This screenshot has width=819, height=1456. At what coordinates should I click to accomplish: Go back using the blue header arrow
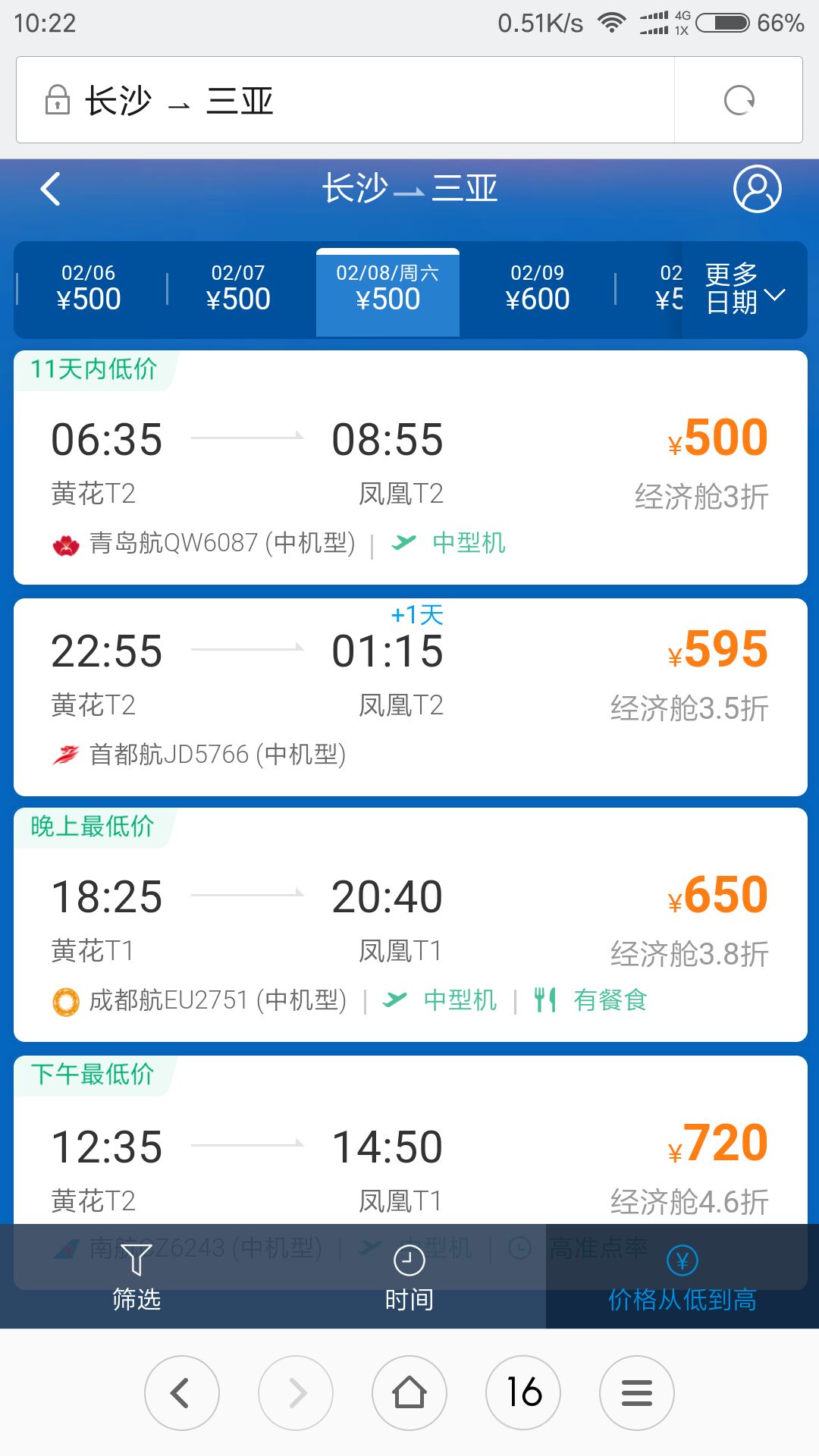point(50,189)
